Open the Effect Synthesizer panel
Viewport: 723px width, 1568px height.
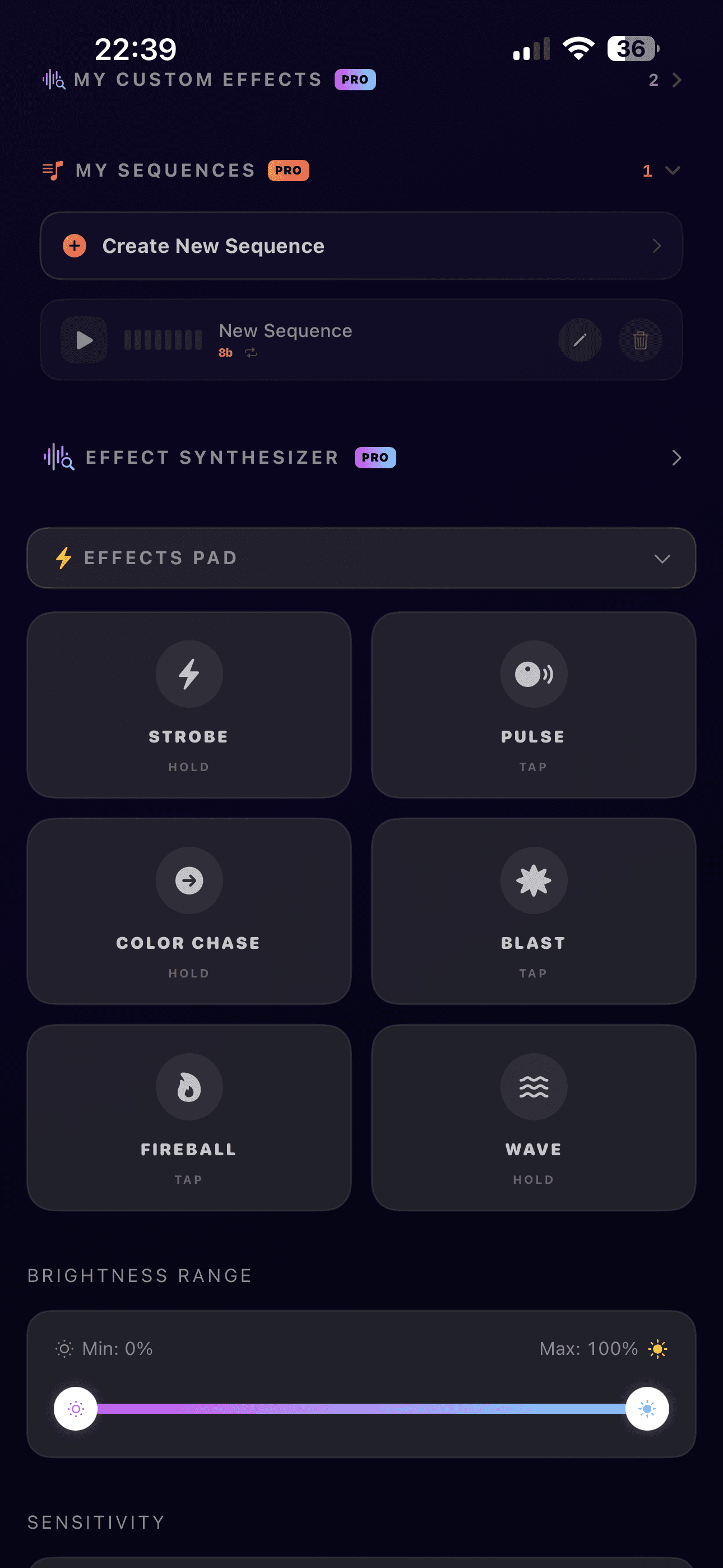[676, 458]
